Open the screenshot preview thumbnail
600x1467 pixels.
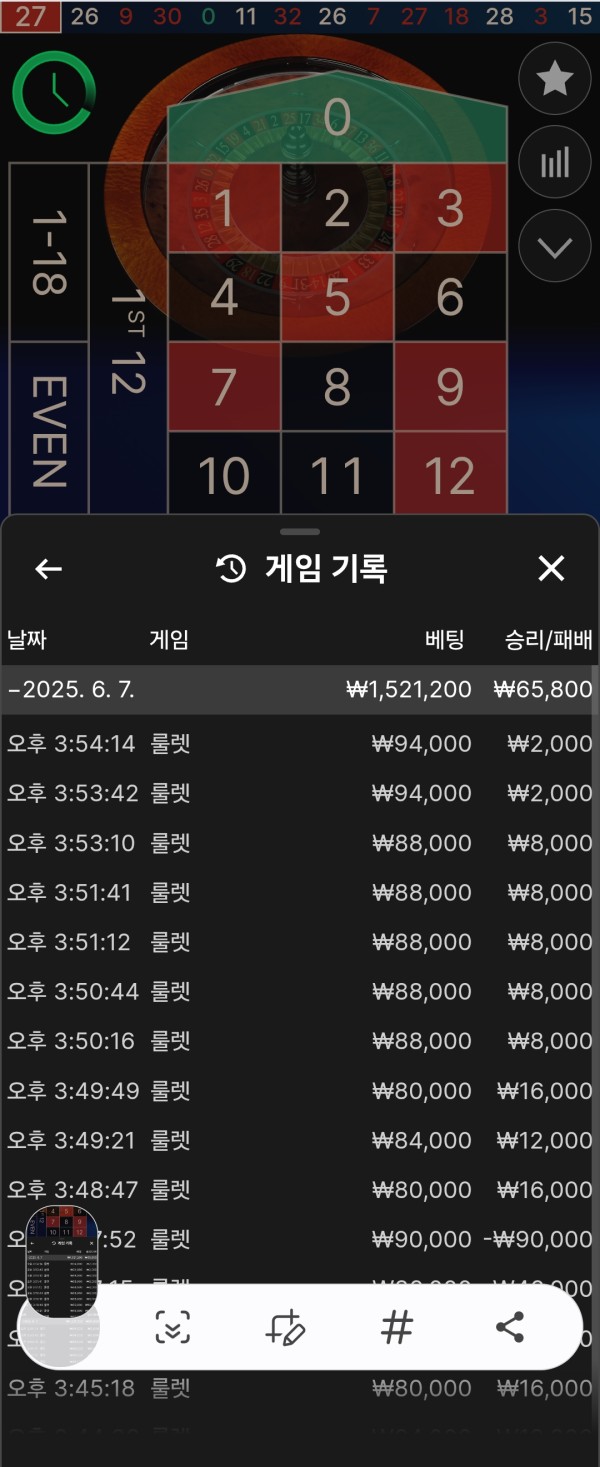tap(61, 1285)
